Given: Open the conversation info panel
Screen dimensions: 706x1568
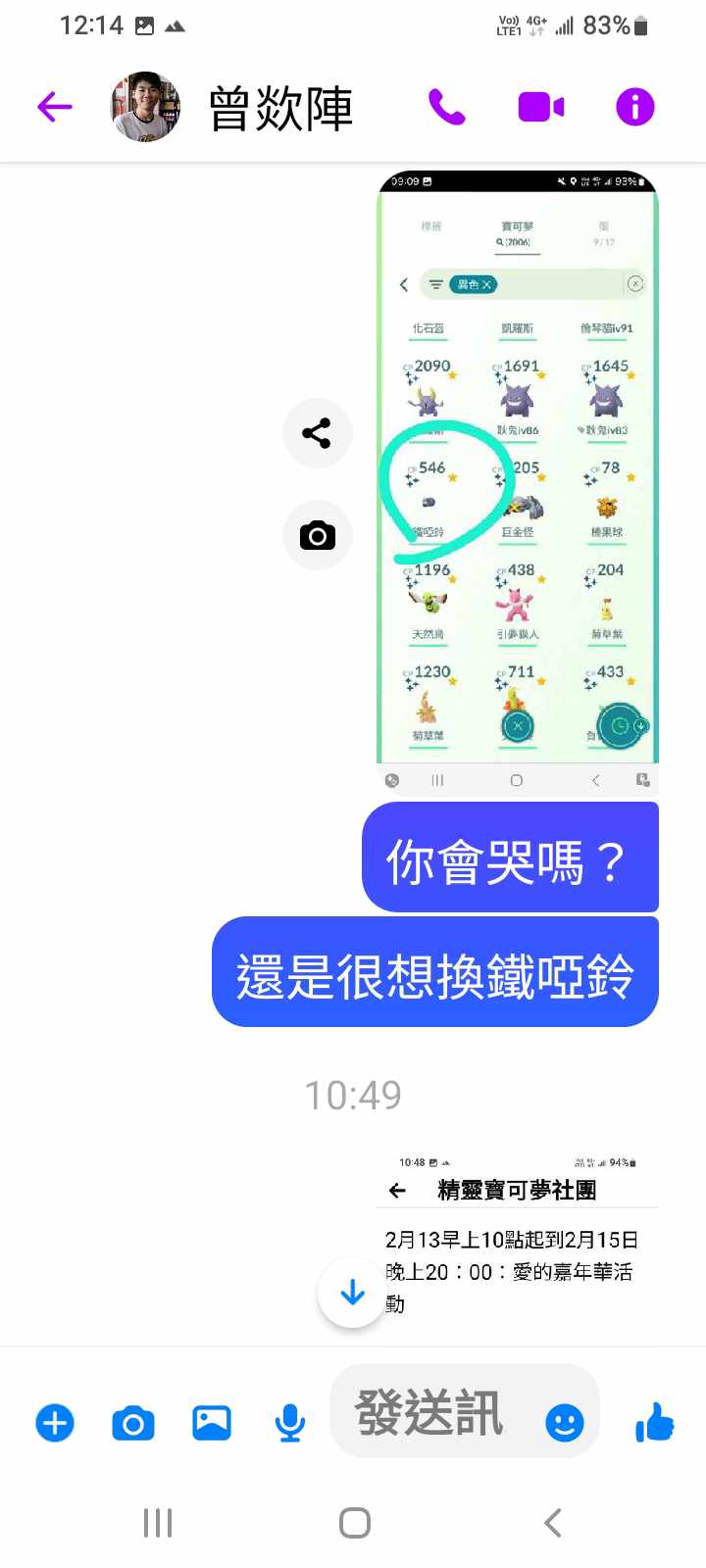Looking at the screenshot, I should pyautogui.click(x=634, y=107).
